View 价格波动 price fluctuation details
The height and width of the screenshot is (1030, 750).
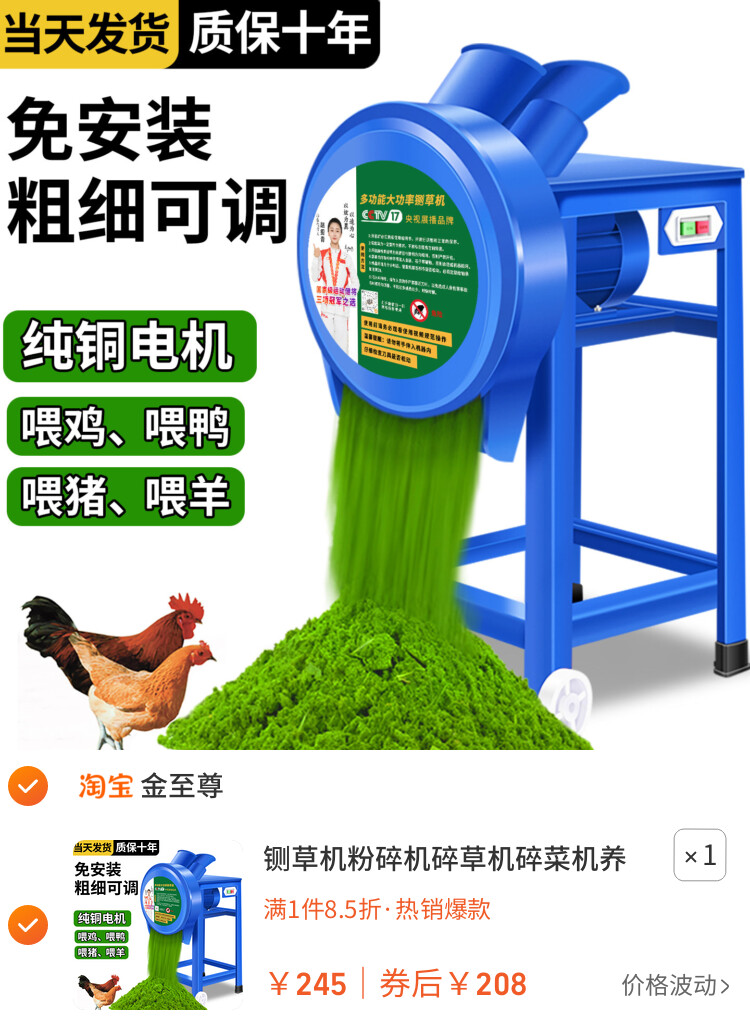675,985
